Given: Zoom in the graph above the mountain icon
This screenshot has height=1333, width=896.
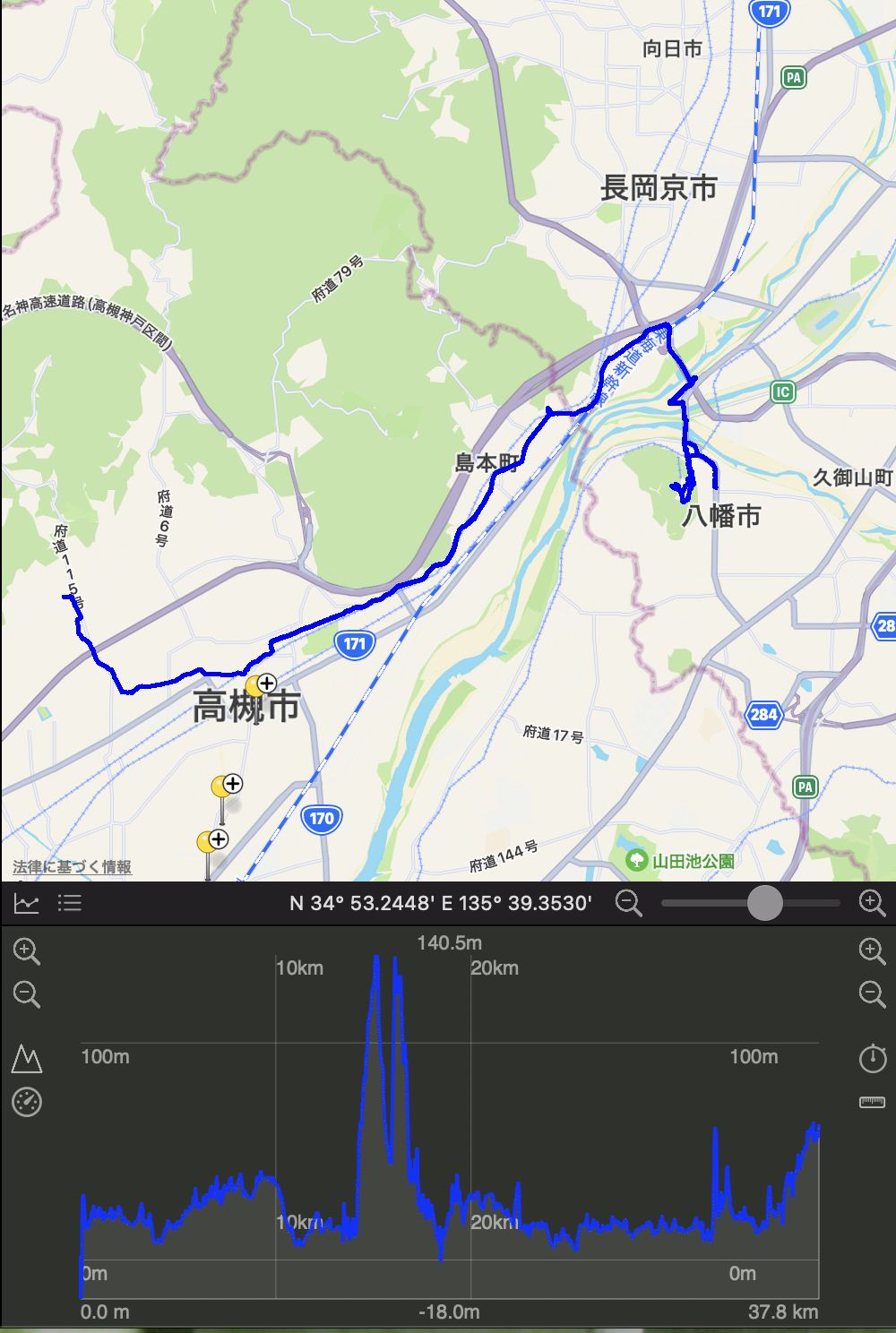Looking at the screenshot, I should coord(27,951).
